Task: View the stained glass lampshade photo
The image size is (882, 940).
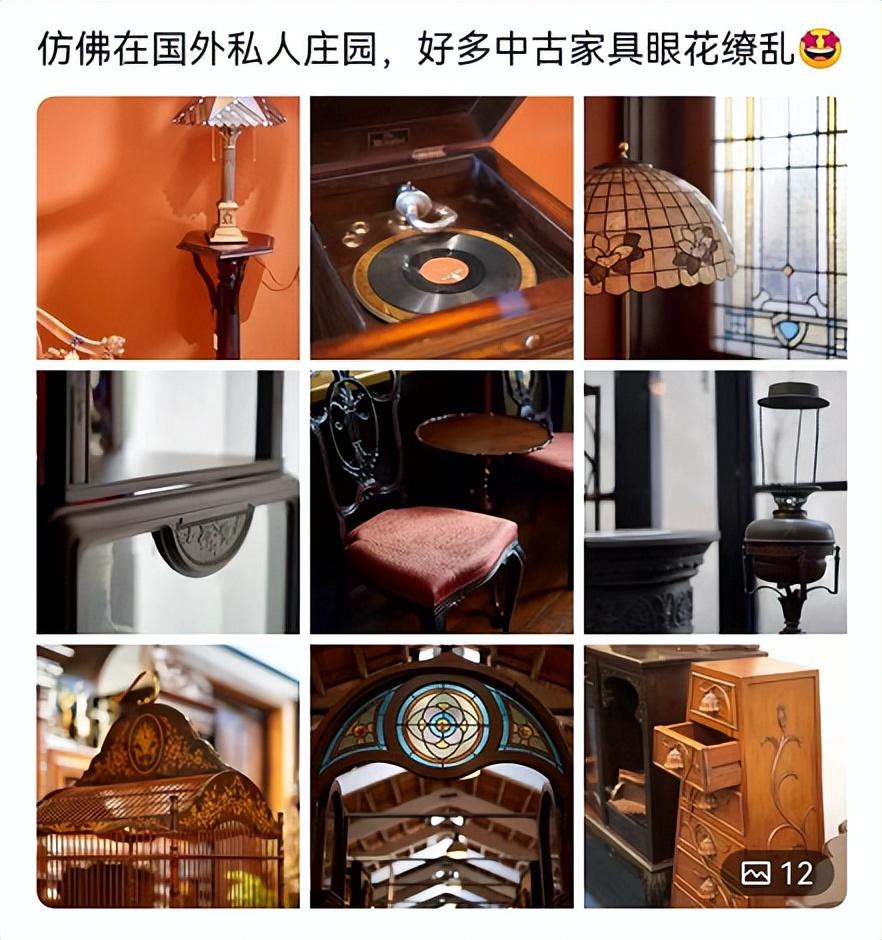Action: 715,228
